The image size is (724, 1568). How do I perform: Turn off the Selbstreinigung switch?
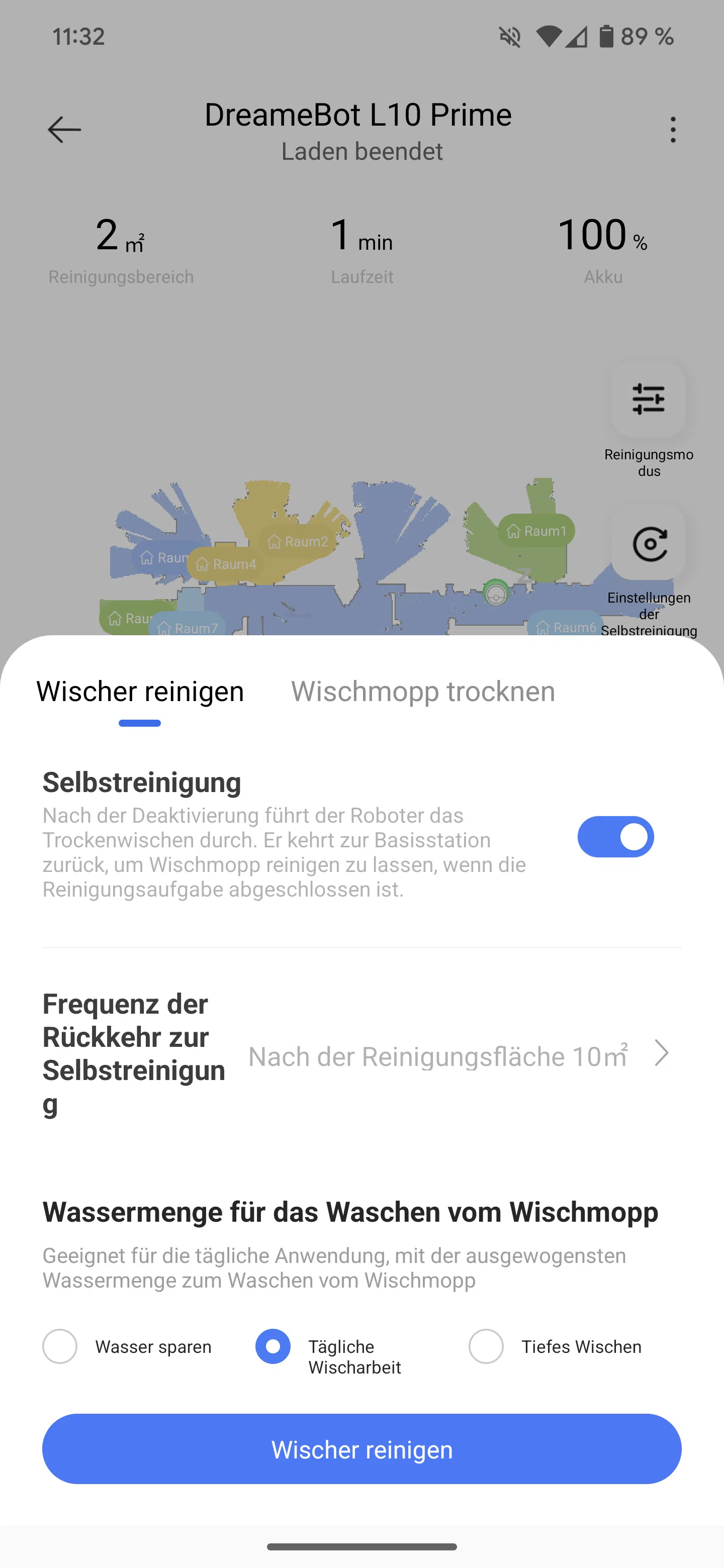pos(615,837)
